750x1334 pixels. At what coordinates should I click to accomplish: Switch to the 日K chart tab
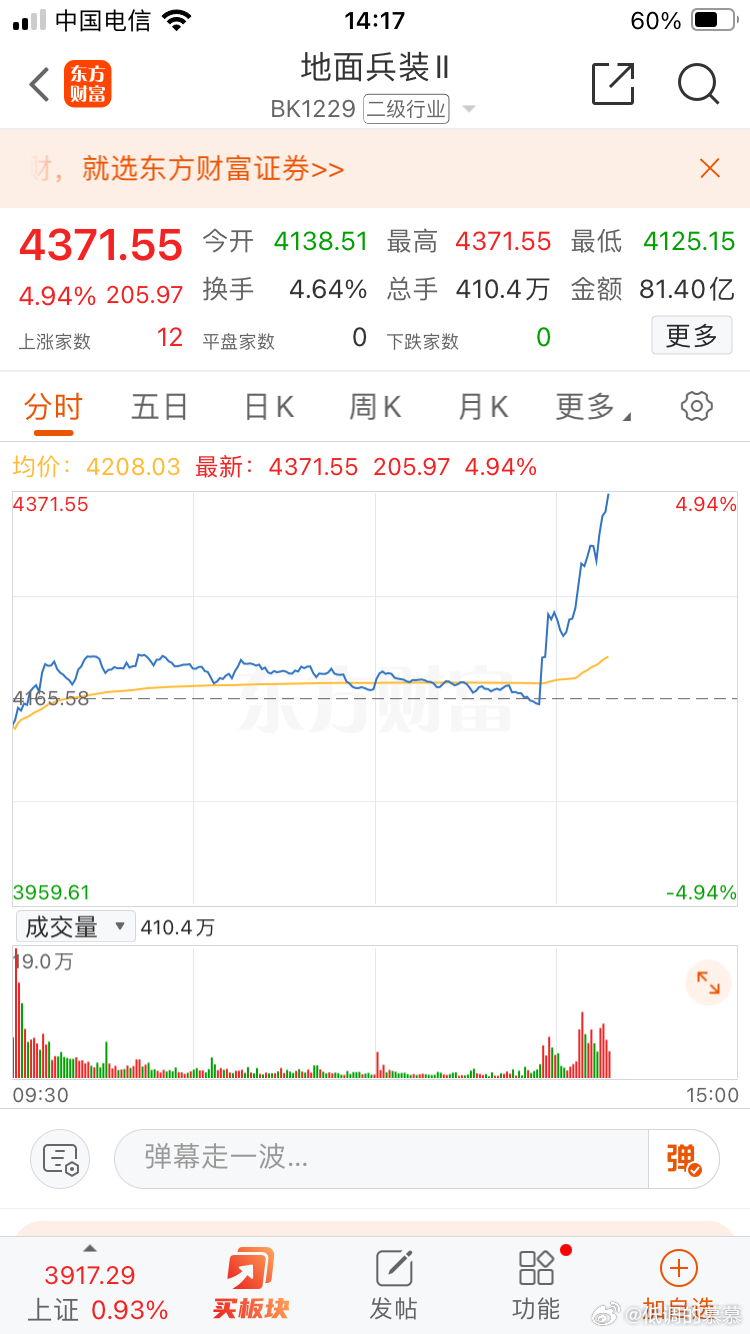[x=267, y=406]
